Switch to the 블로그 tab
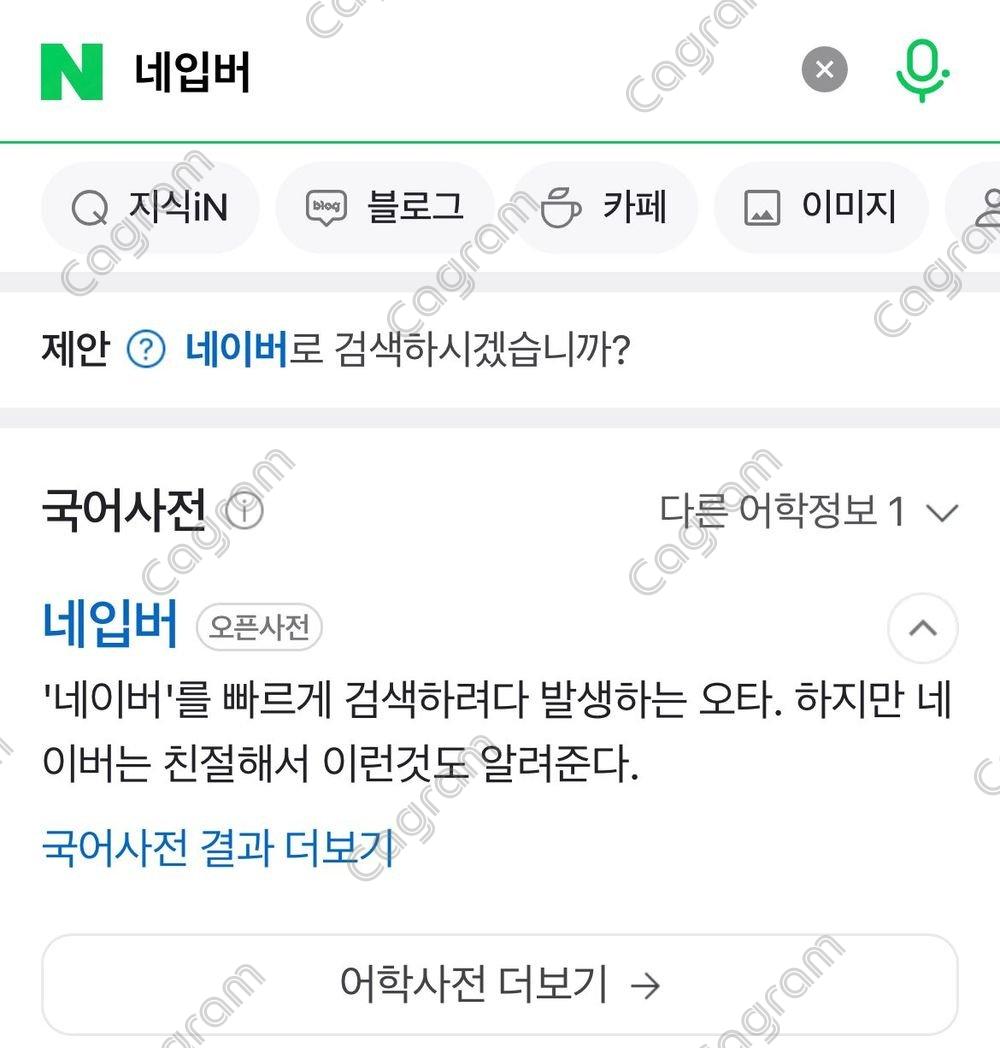Viewport: 1000px width, 1048px height. 385,208
